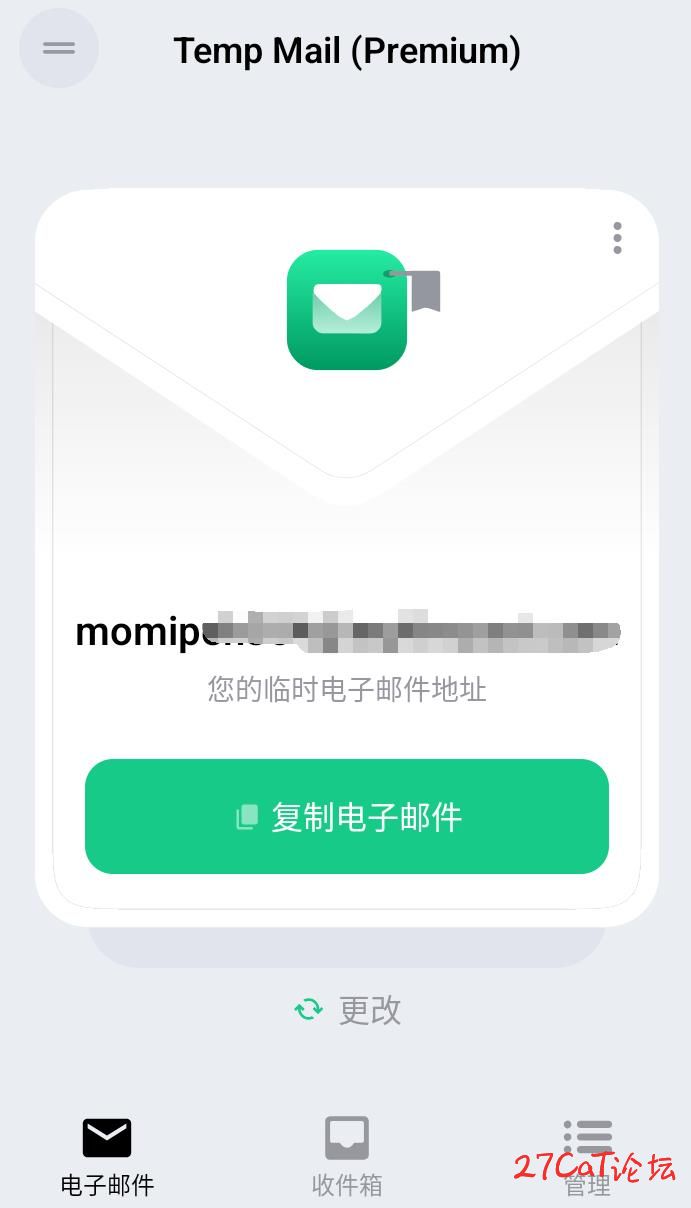Tap 更改 to change the email address
This screenshot has width=691, height=1208.
pos(348,1010)
